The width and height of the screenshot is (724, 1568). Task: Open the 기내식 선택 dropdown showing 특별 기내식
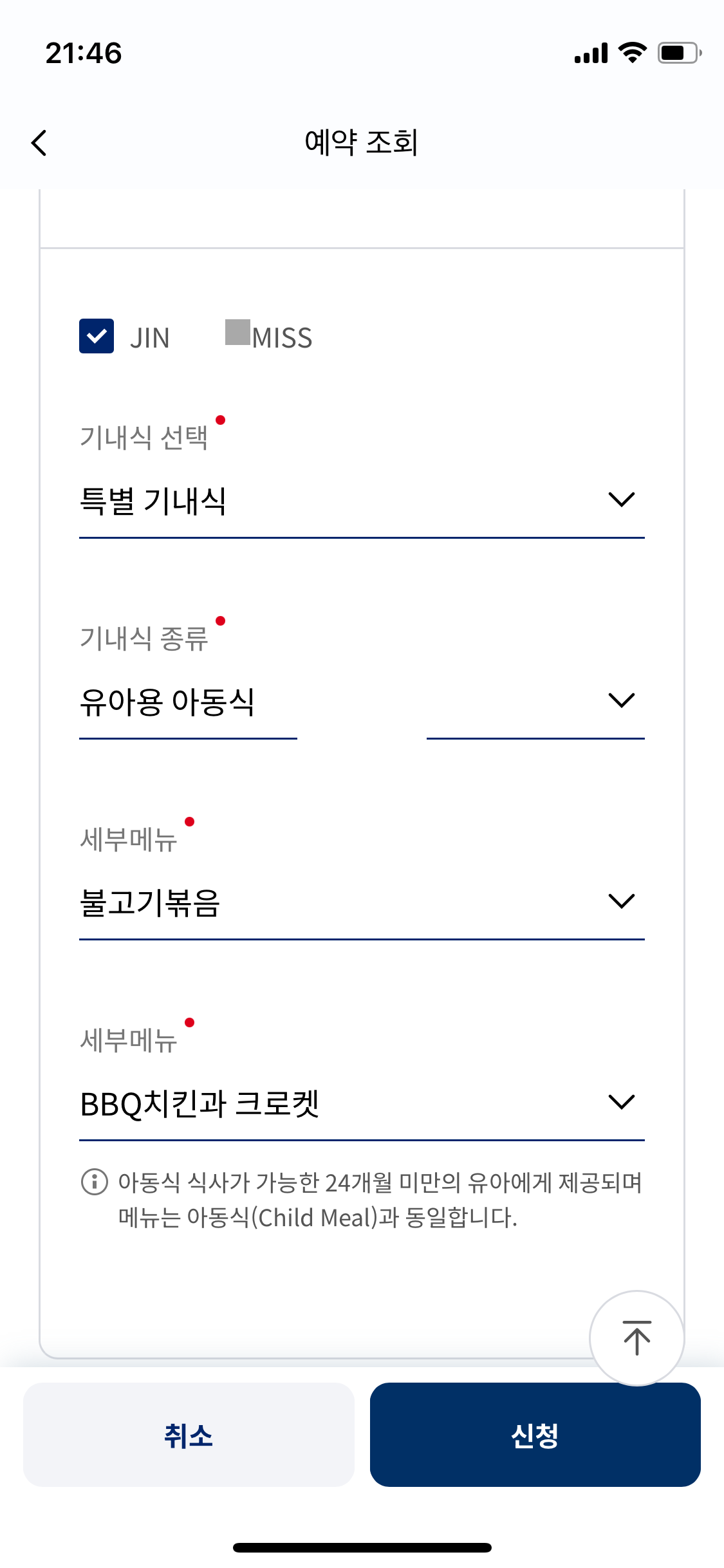coord(362,501)
